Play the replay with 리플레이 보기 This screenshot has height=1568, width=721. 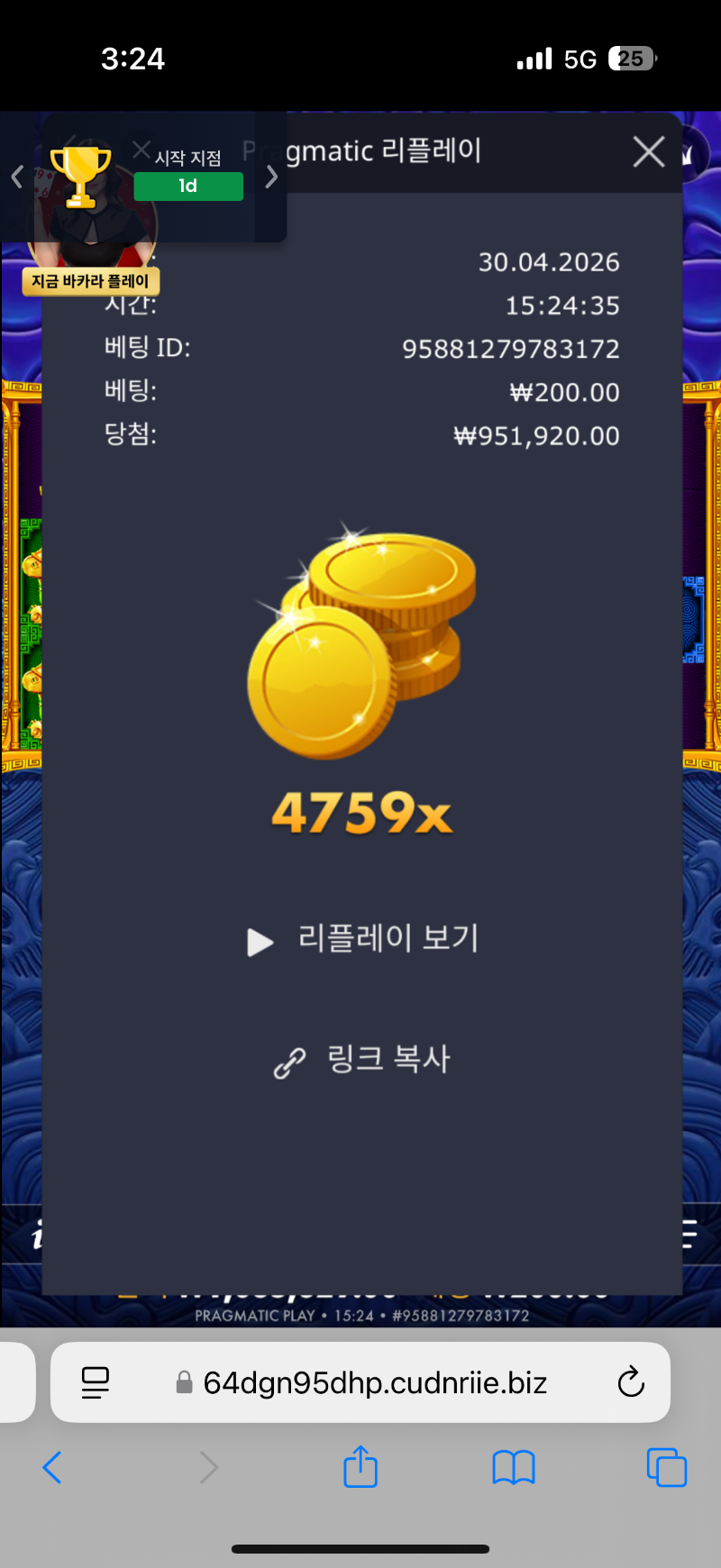pos(362,939)
